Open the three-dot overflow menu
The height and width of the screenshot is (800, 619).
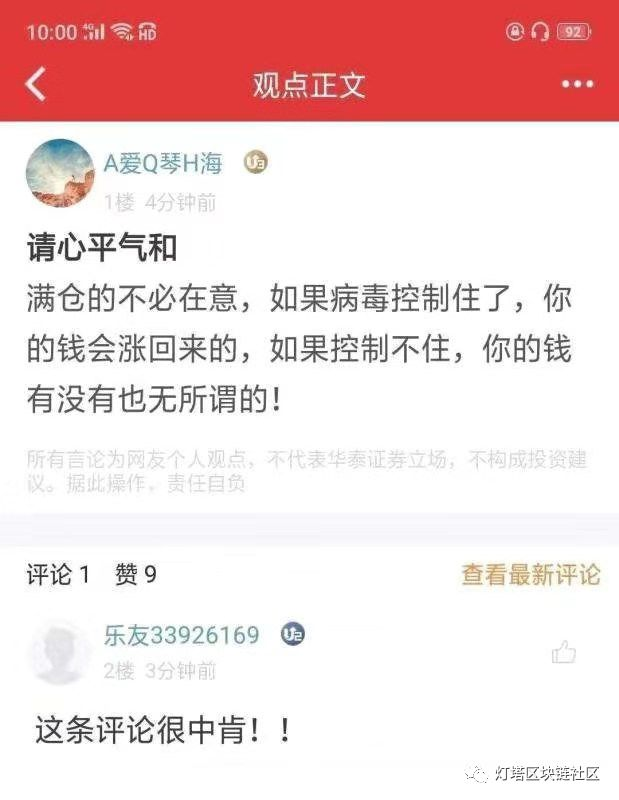tap(577, 85)
